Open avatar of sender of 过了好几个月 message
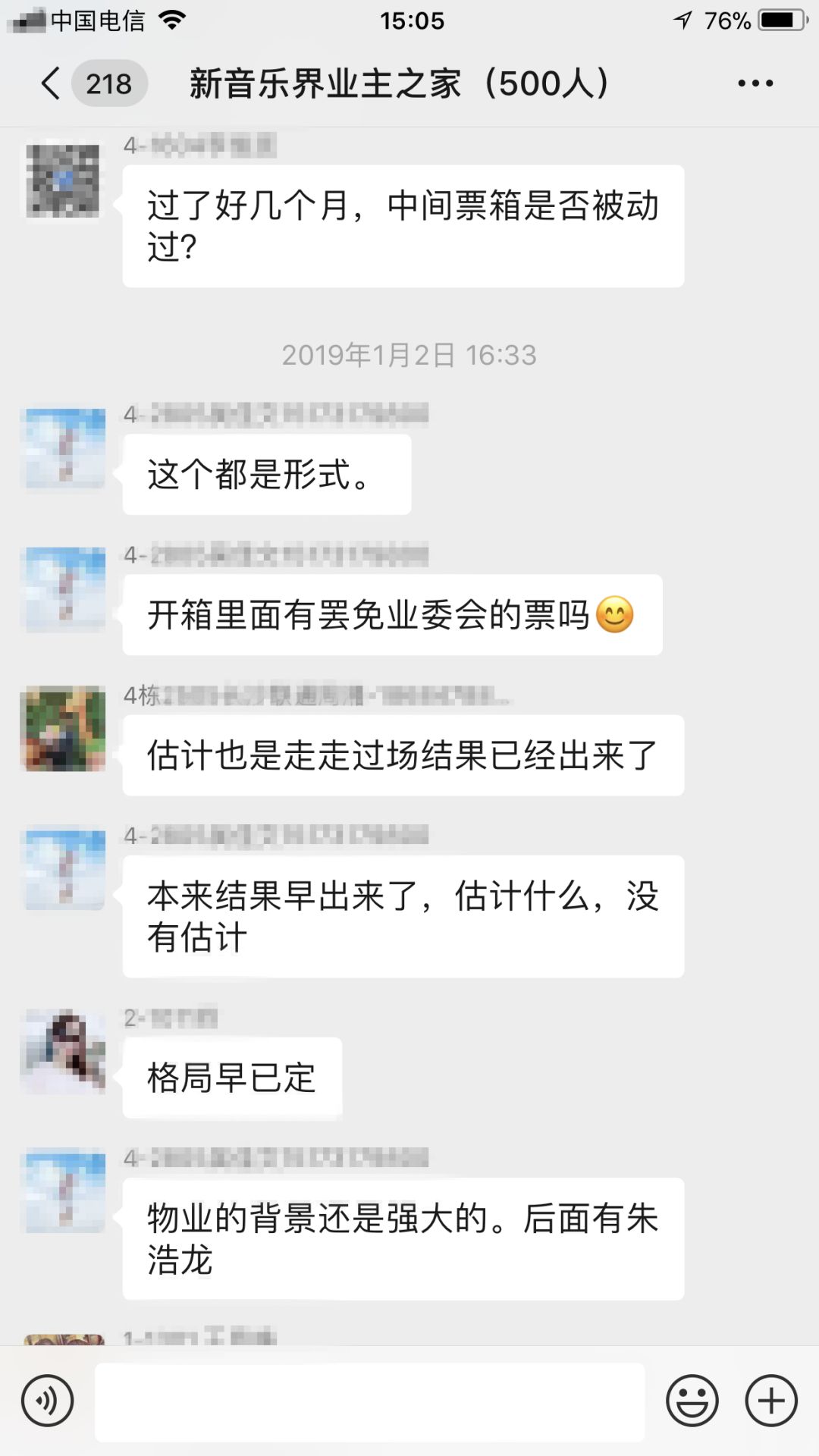Image resolution: width=819 pixels, height=1456 pixels. [63, 180]
